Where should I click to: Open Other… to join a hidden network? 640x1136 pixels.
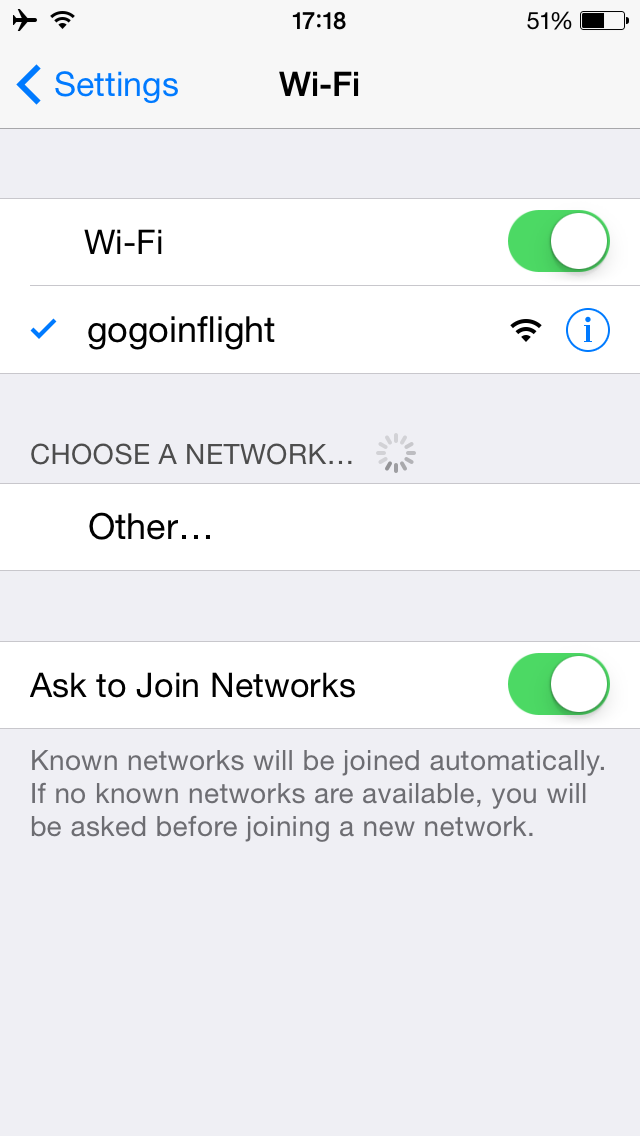tap(320, 527)
